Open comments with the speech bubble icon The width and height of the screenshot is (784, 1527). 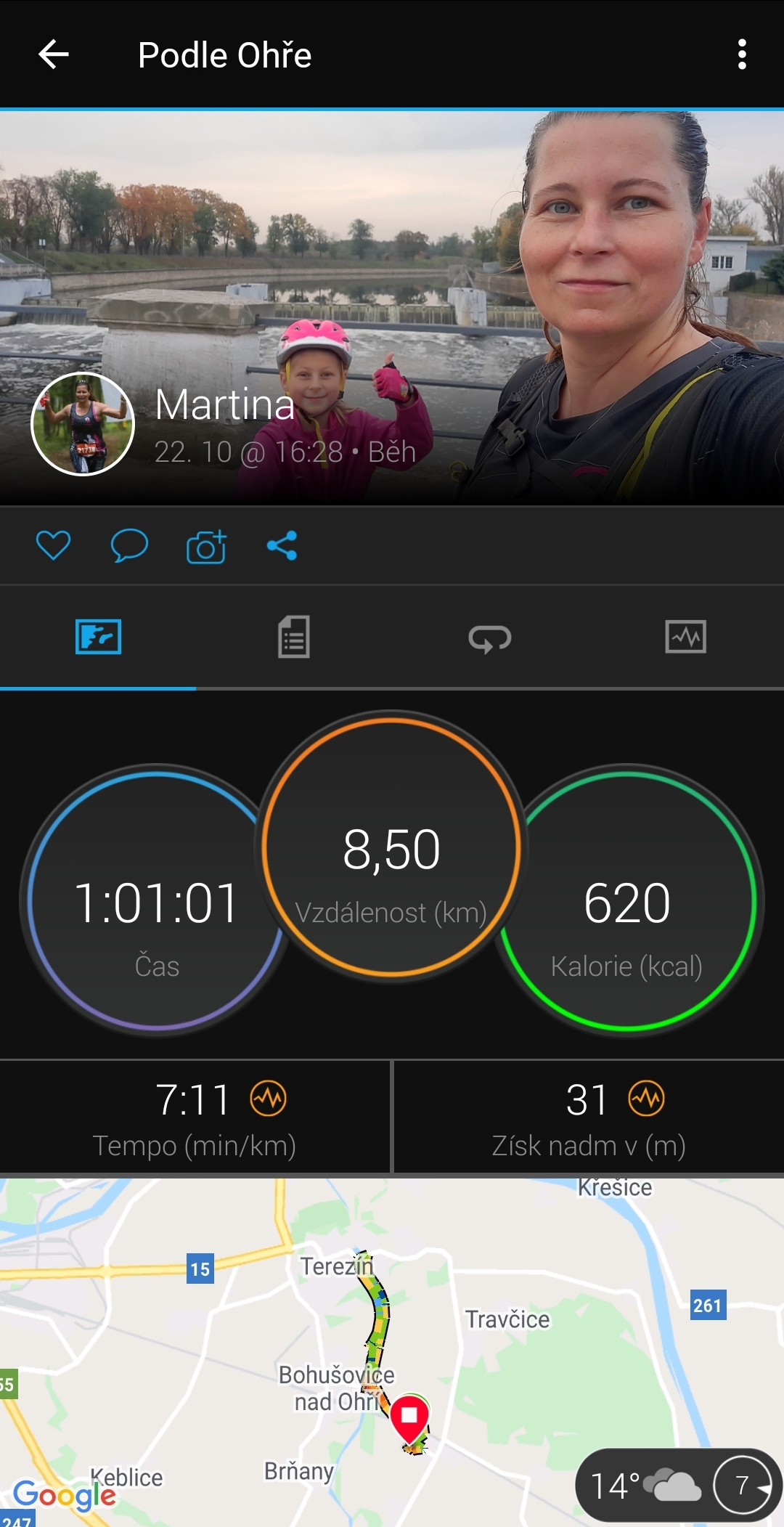click(x=129, y=545)
